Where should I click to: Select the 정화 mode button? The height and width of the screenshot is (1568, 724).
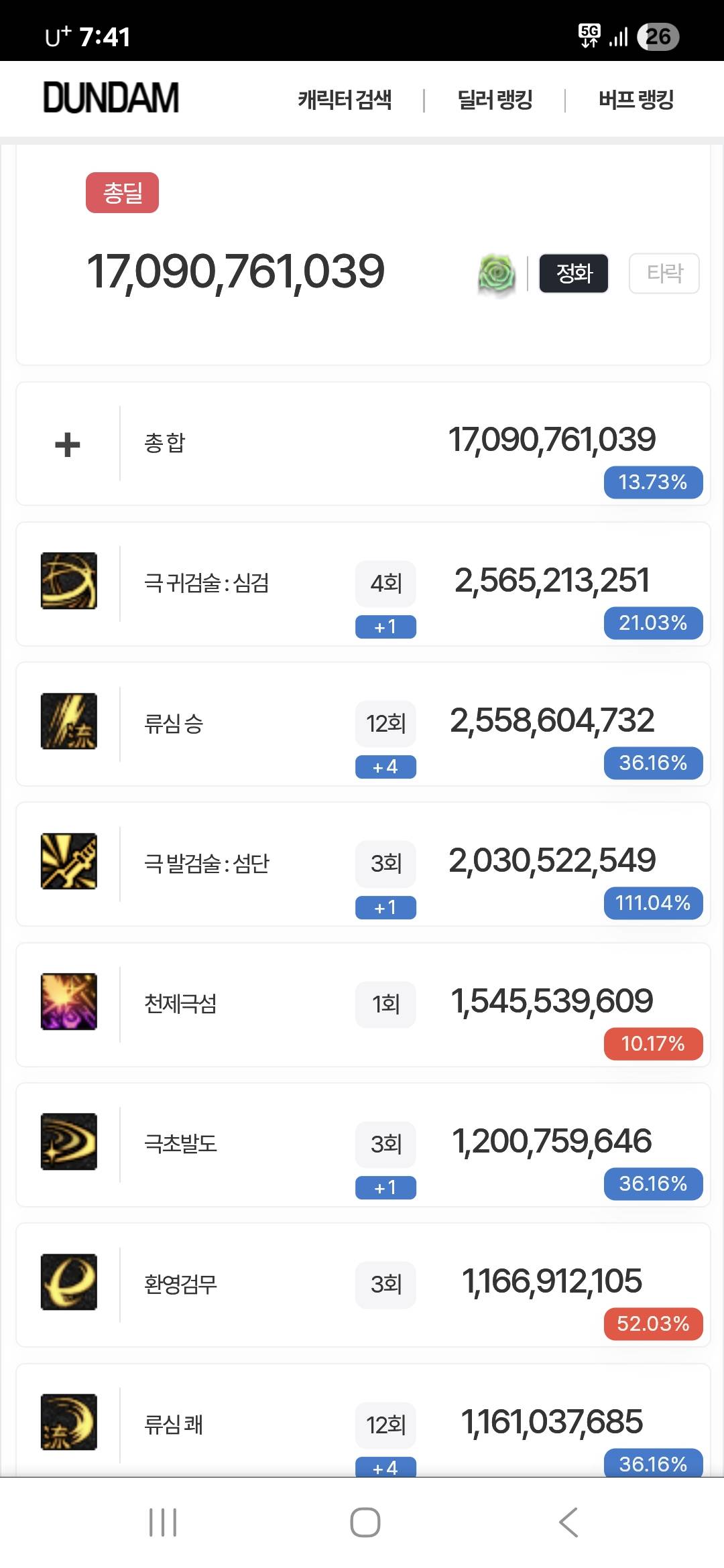[x=574, y=273]
